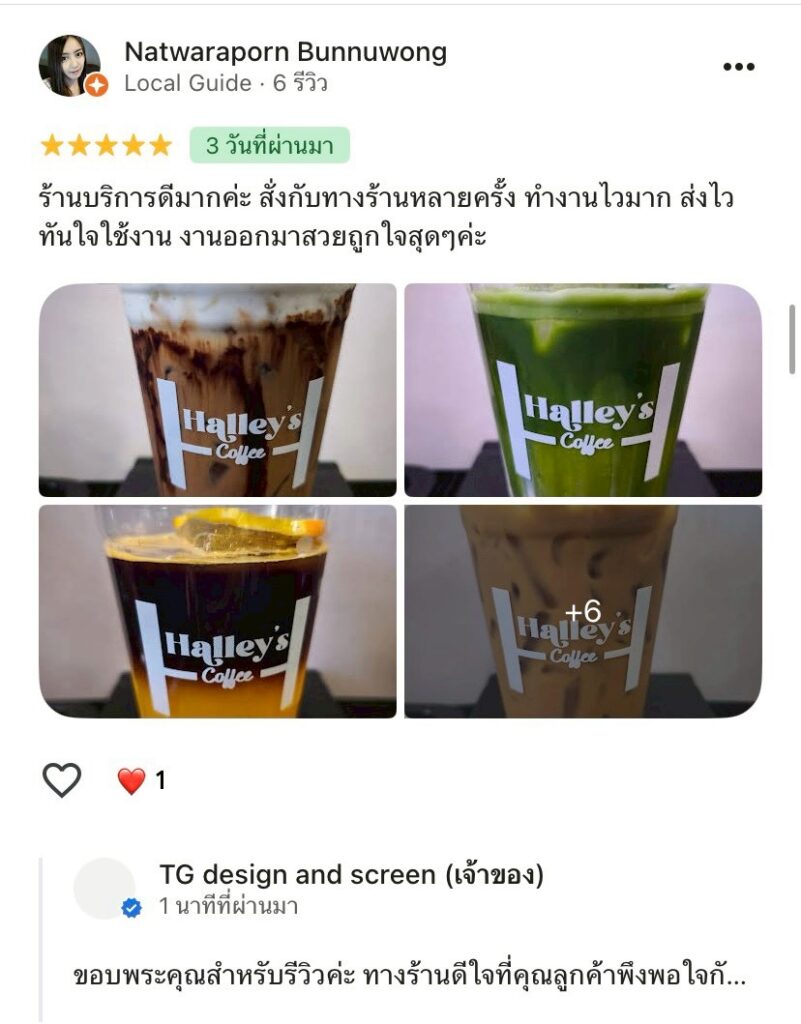Like the review with the heart outline
The width and height of the screenshot is (801, 1024).
[x=61, y=780]
